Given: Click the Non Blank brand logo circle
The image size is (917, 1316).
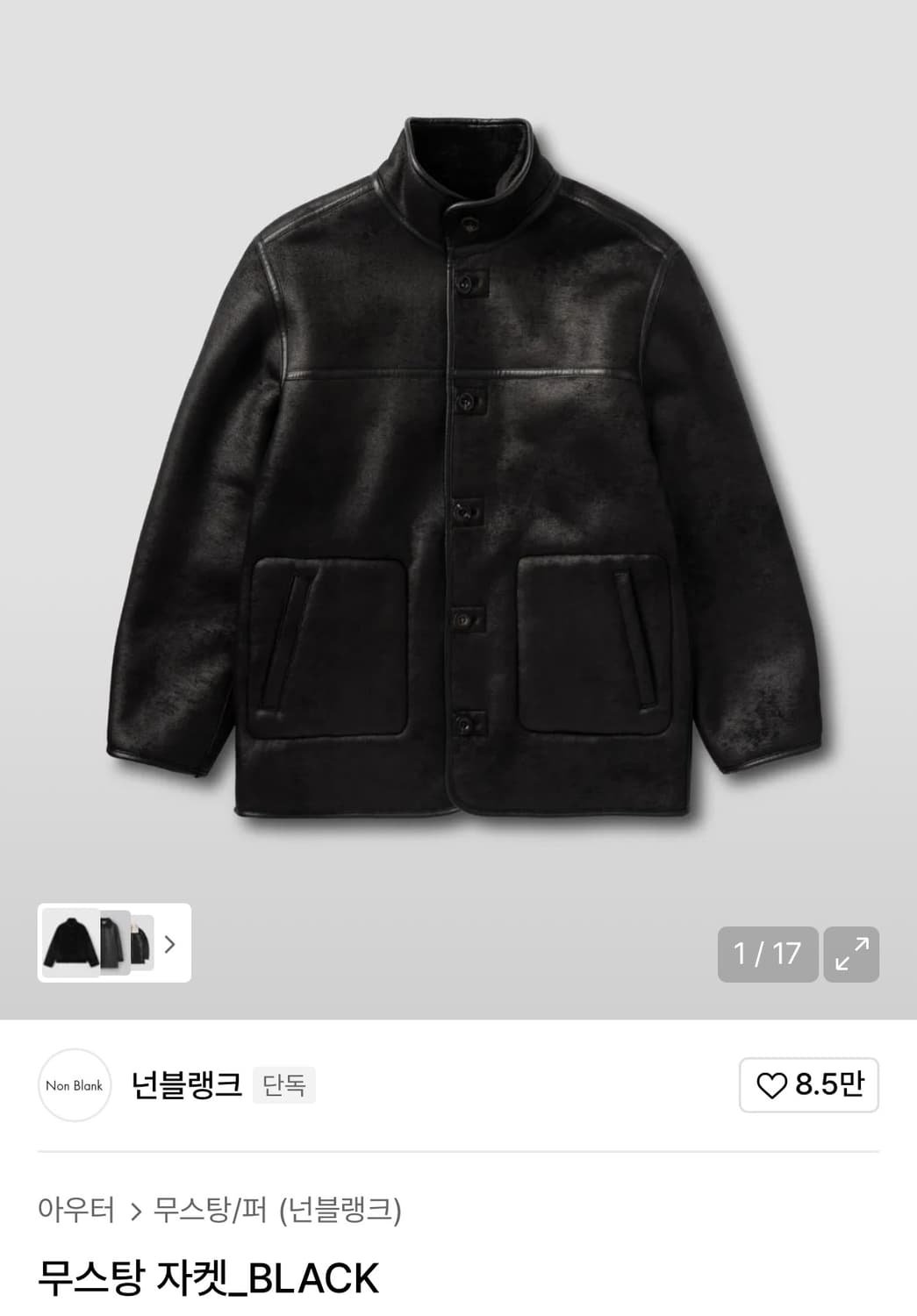Looking at the screenshot, I should [75, 1085].
